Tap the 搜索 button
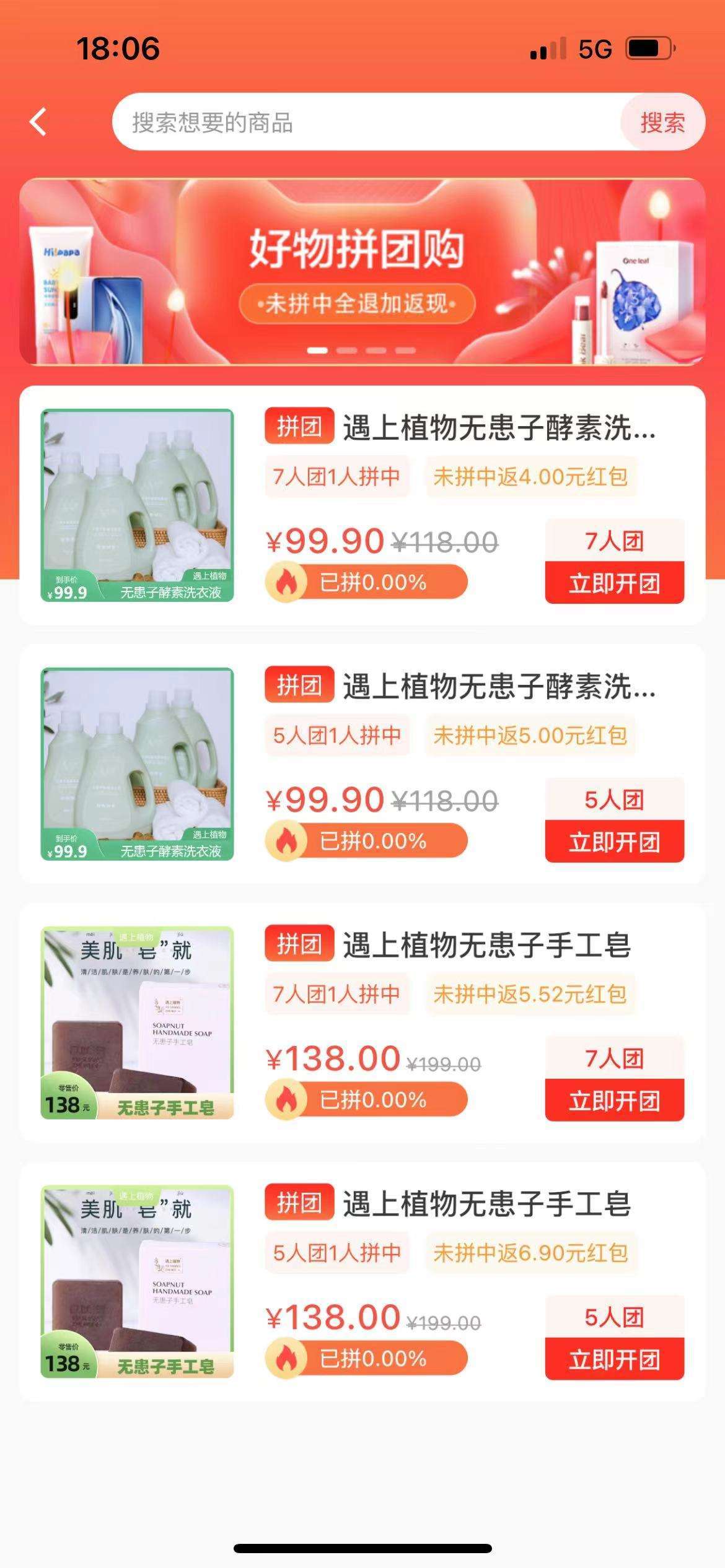 [x=662, y=122]
